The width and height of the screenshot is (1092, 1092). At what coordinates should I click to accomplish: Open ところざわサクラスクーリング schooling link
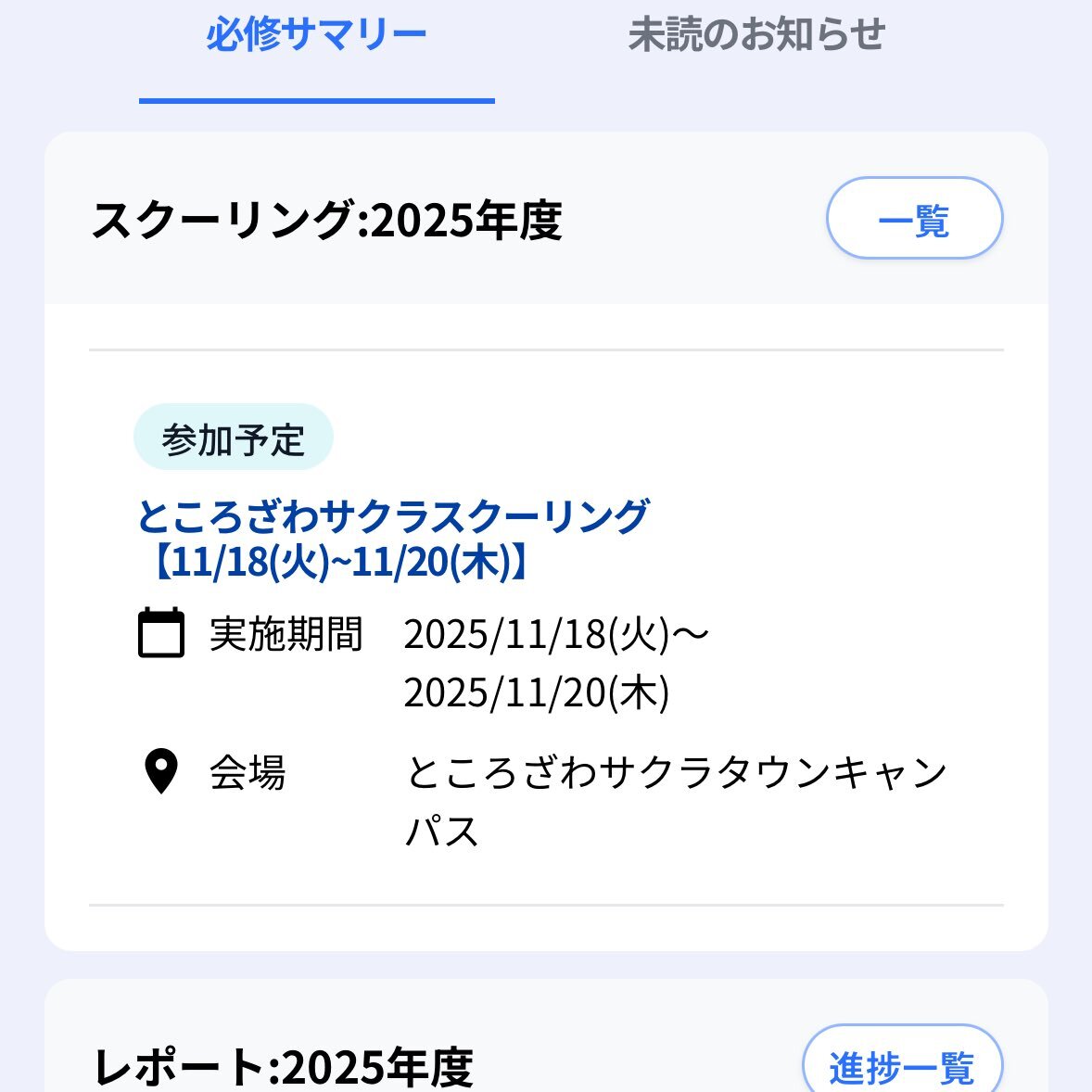pos(392,539)
